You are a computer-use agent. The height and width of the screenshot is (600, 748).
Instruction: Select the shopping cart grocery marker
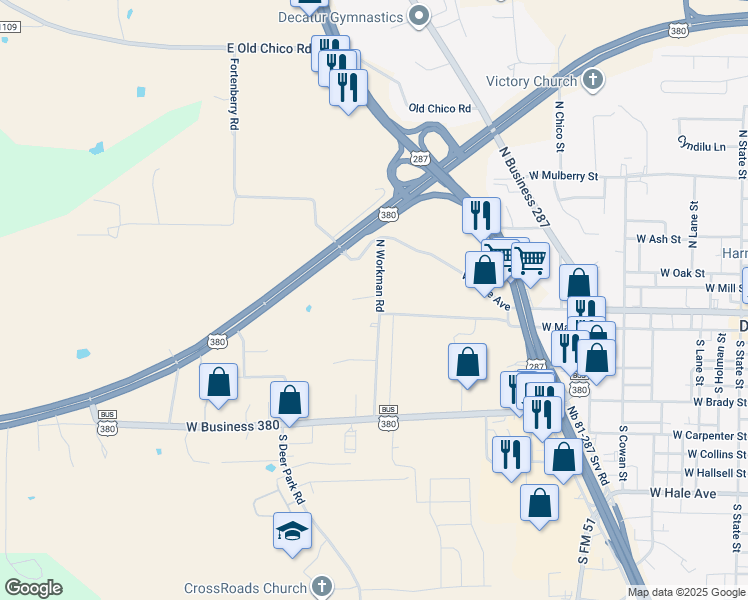[x=530, y=261]
